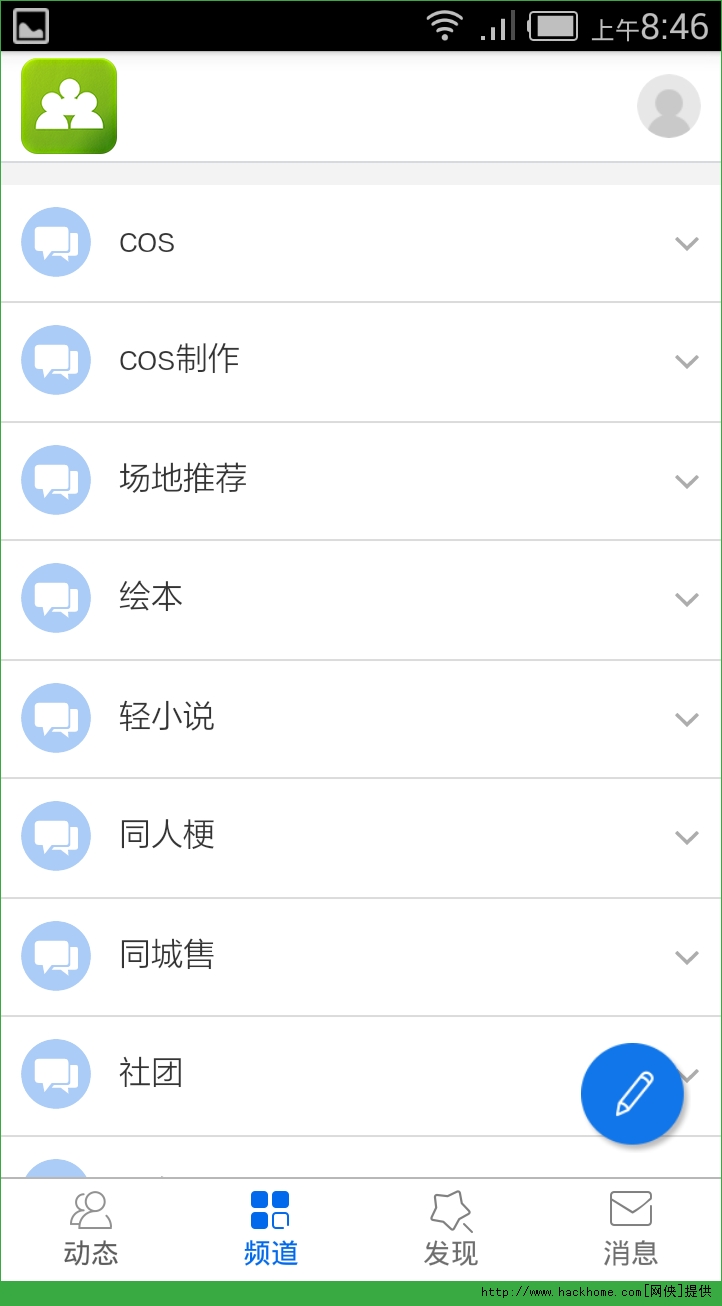Open the 消息 tab

(x=631, y=1229)
